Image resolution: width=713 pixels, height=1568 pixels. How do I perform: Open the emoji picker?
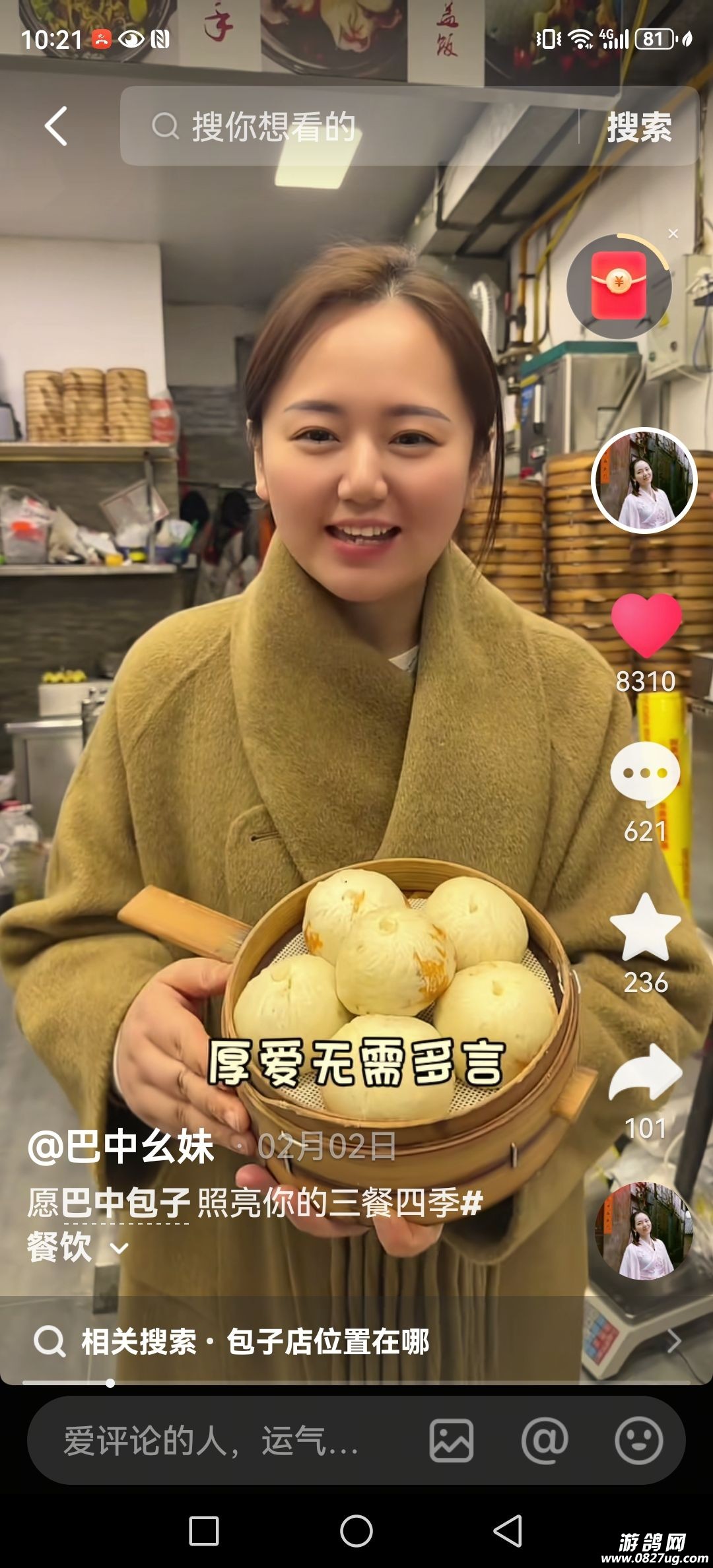point(638,1440)
